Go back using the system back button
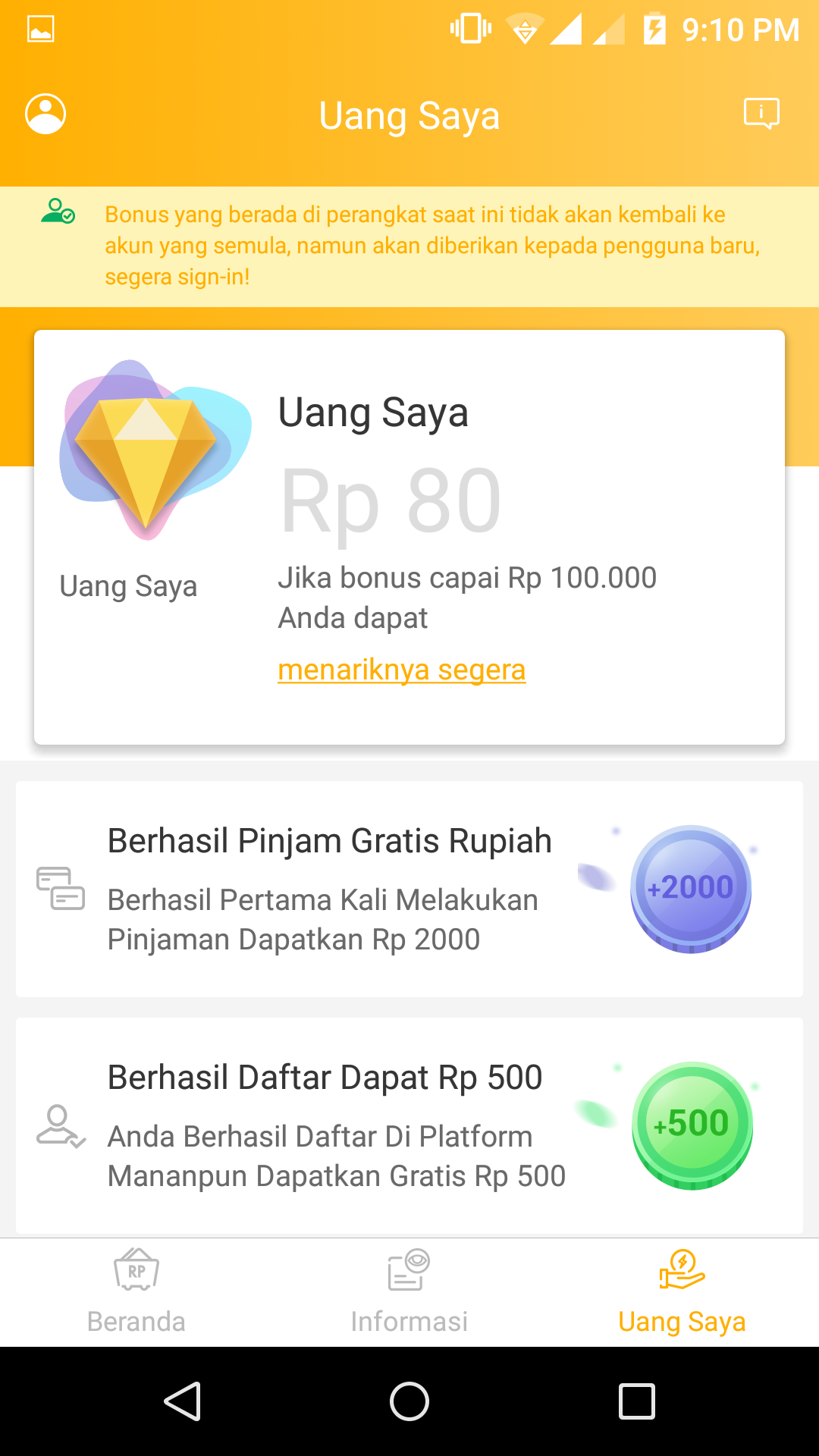 click(x=182, y=1401)
